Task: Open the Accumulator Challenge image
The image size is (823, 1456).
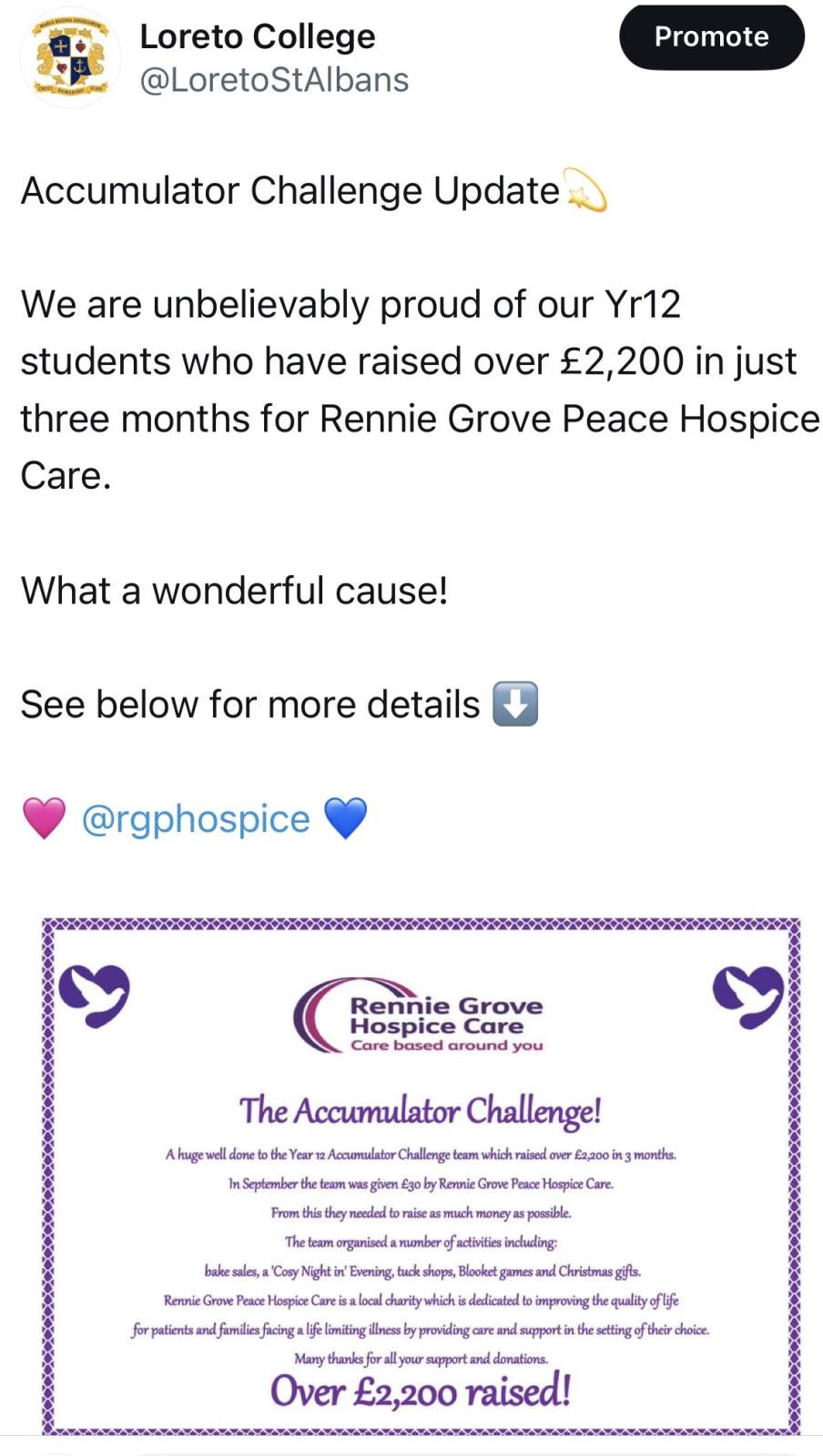Action: [421, 1174]
